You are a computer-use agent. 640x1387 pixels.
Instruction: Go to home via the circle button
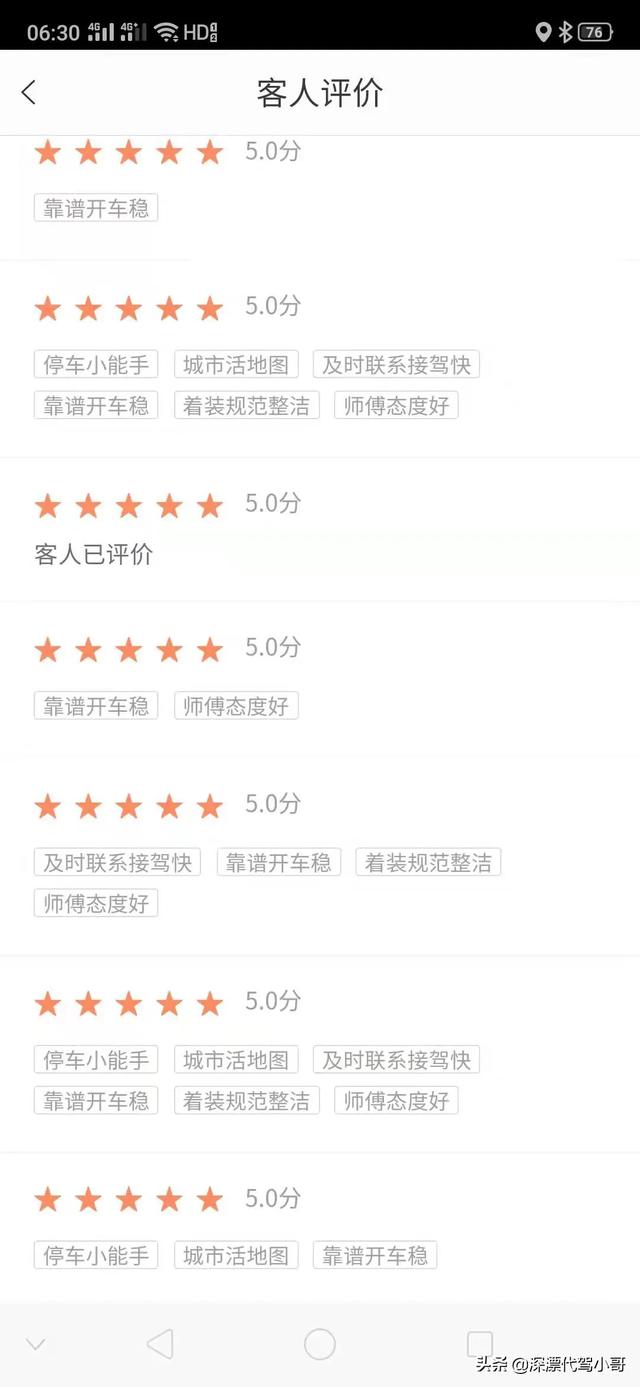pyautogui.click(x=320, y=1344)
